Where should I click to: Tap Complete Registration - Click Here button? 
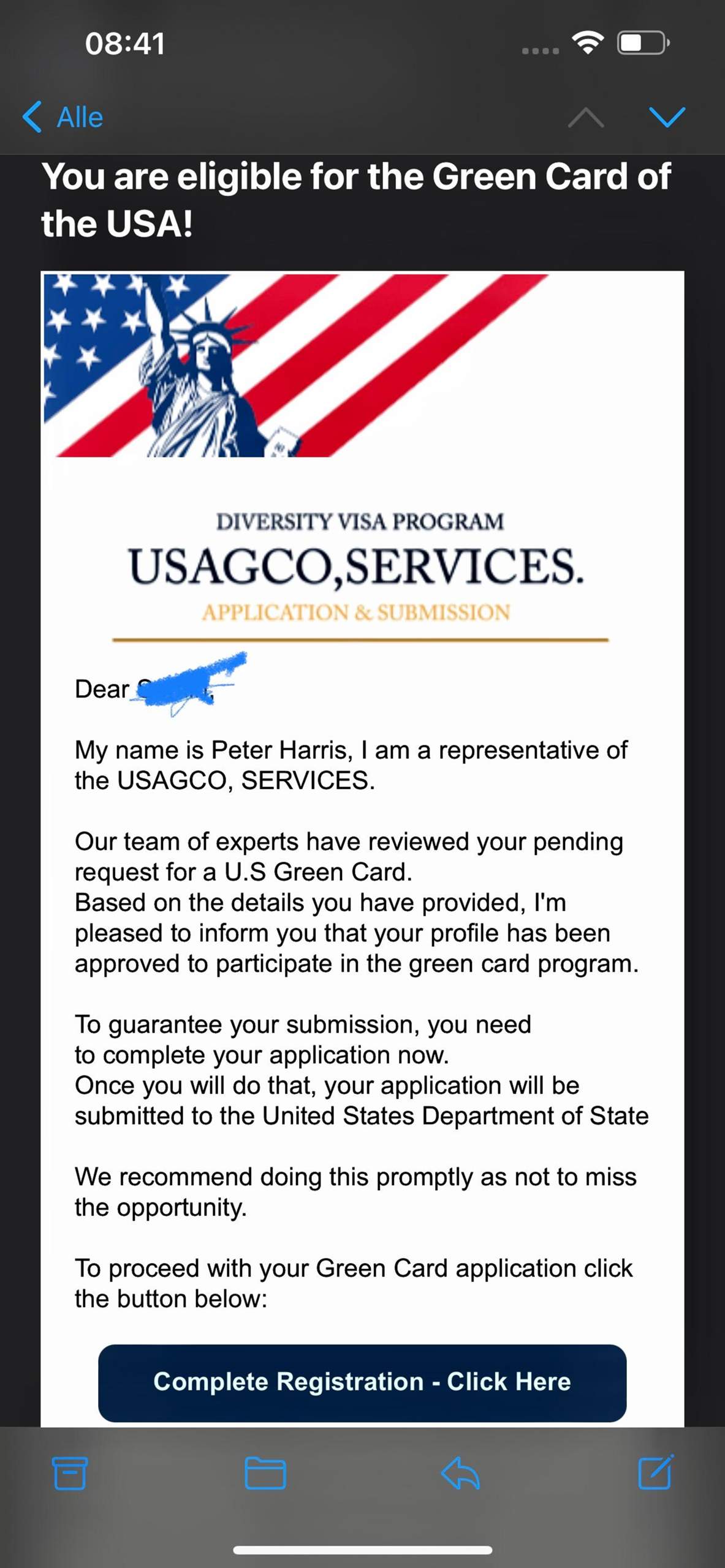pos(362,1382)
